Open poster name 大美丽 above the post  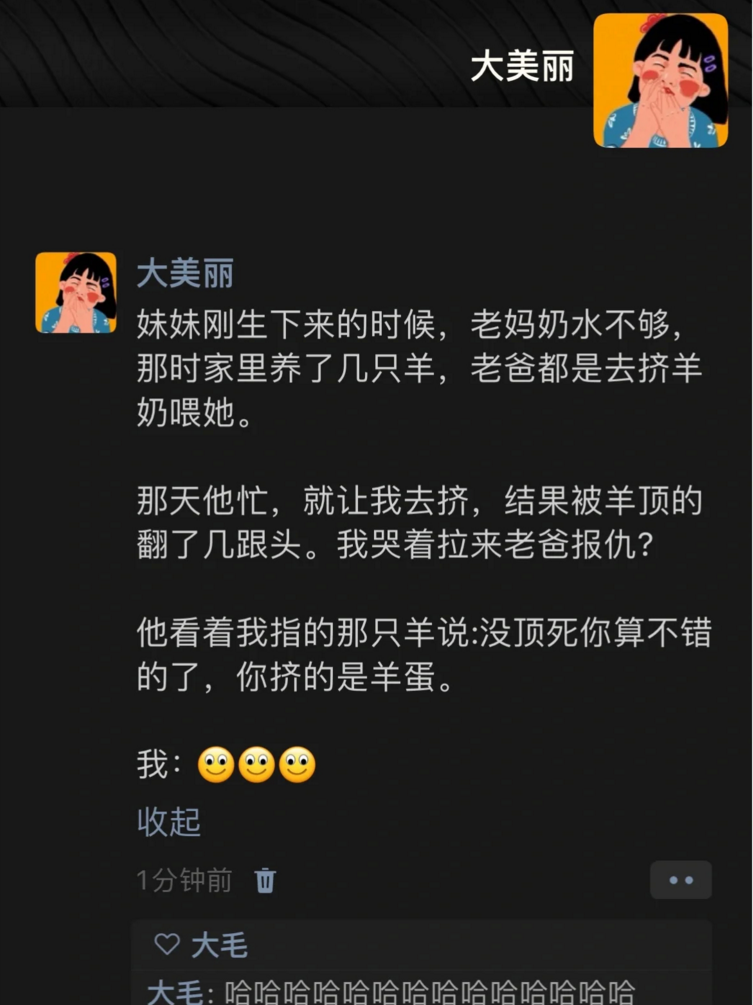click(x=184, y=273)
